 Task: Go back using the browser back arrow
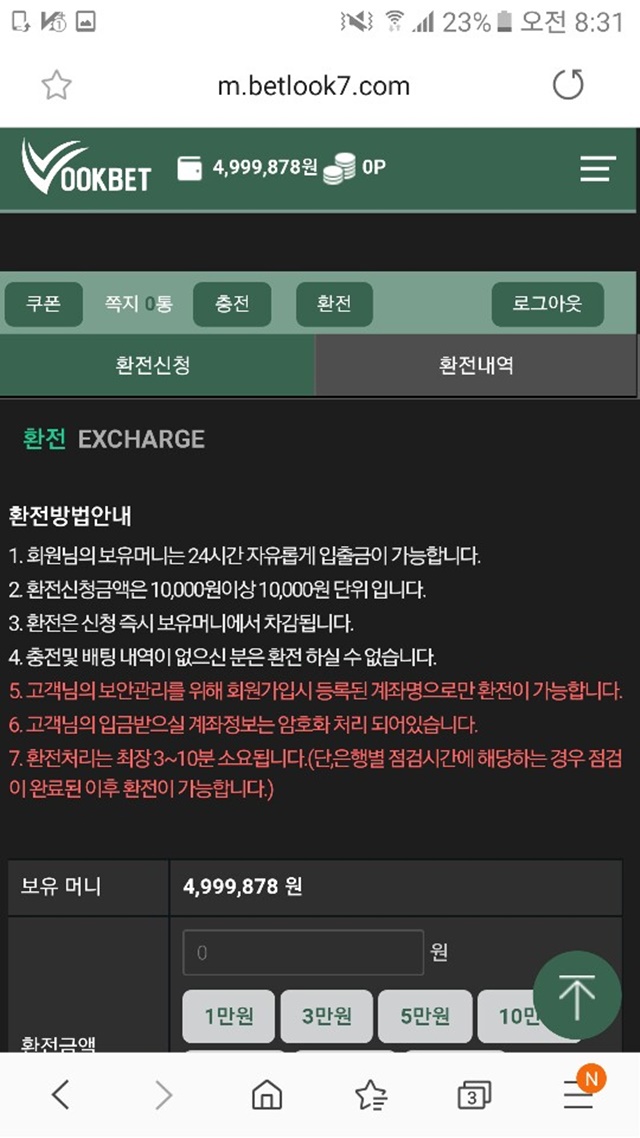coord(61,1094)
